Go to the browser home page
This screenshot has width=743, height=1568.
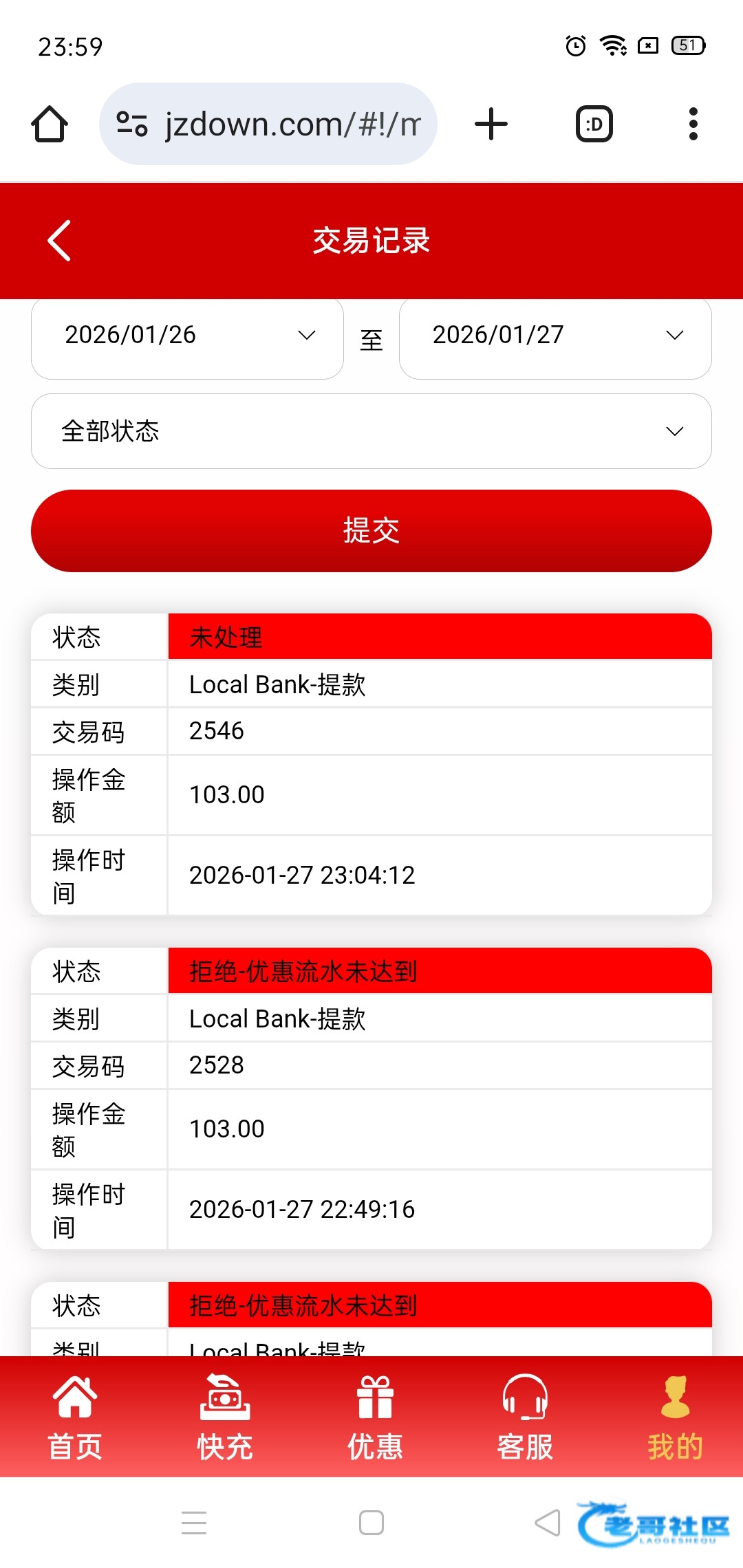(50, 124)
